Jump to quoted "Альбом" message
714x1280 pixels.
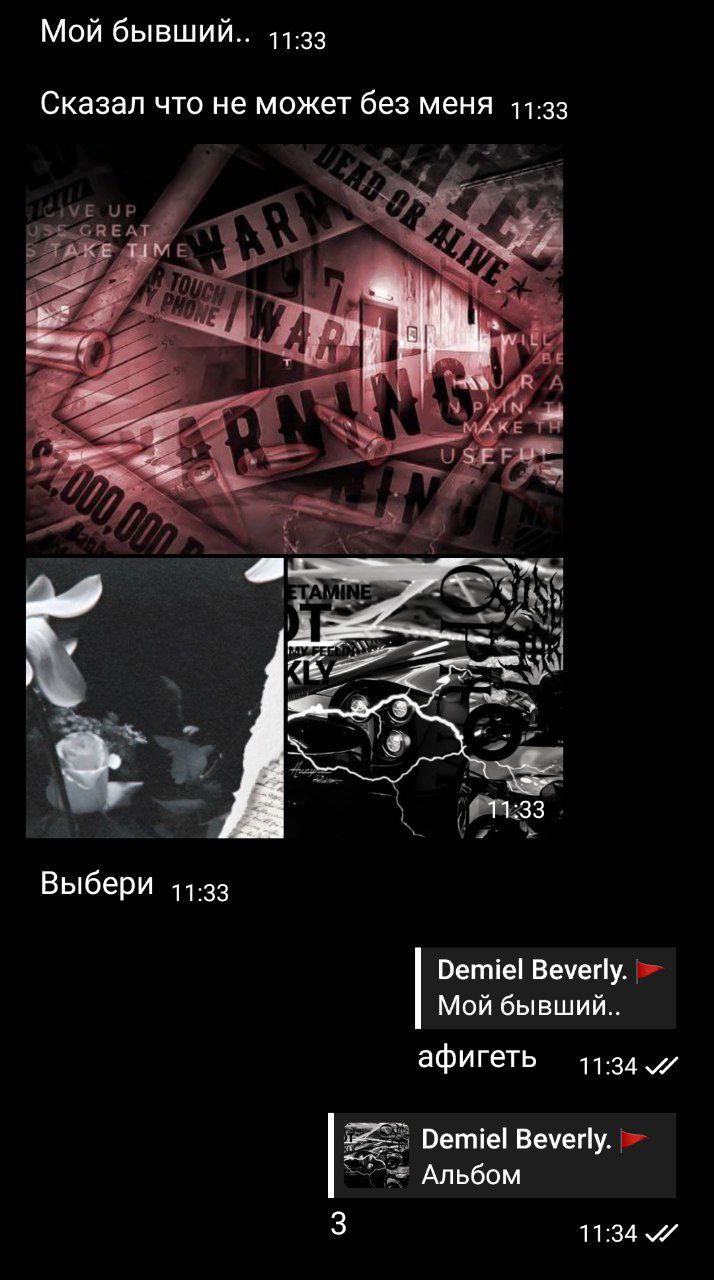click(503, 1155)
